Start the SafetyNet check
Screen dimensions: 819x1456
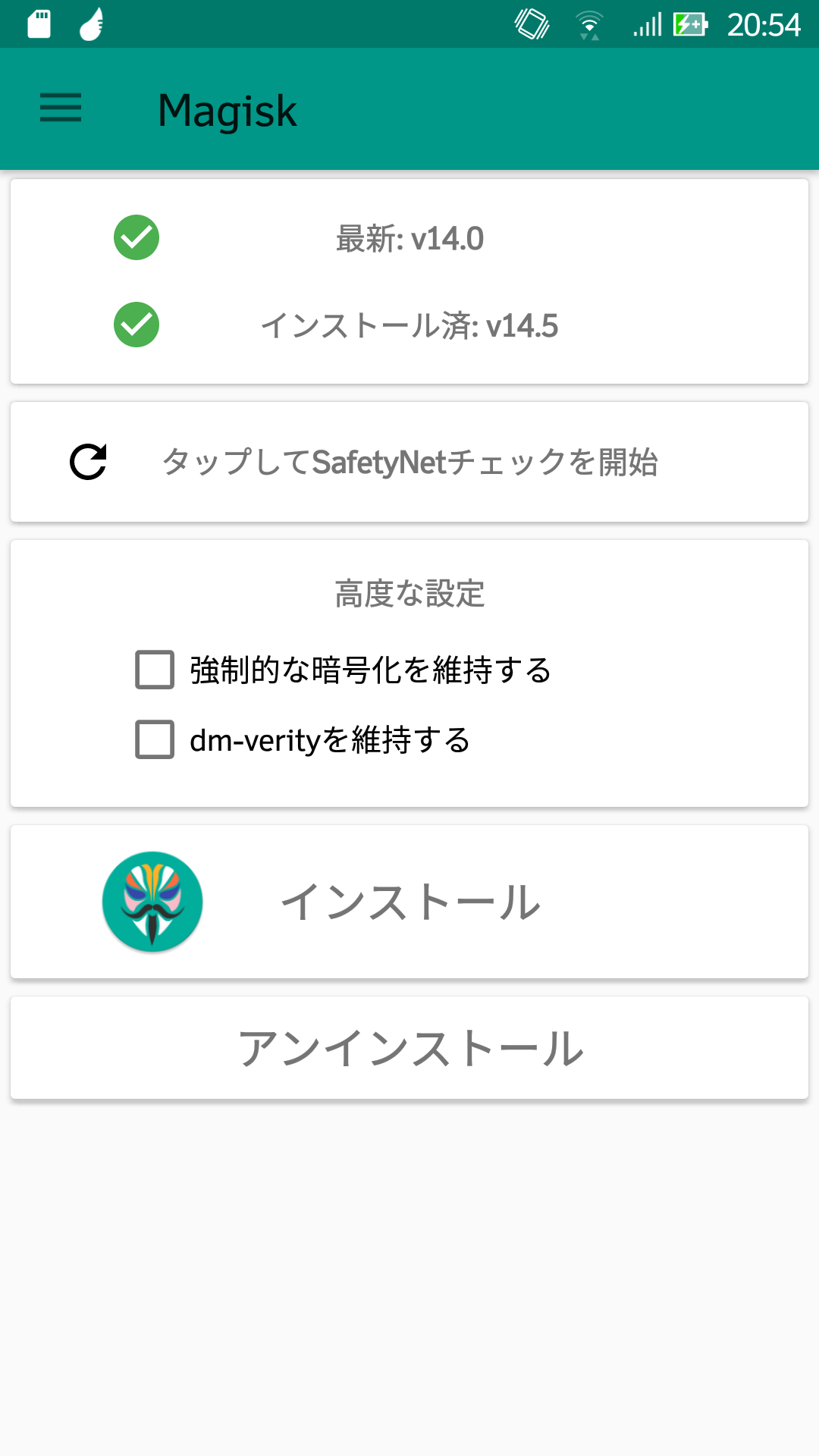click(409, 462)
